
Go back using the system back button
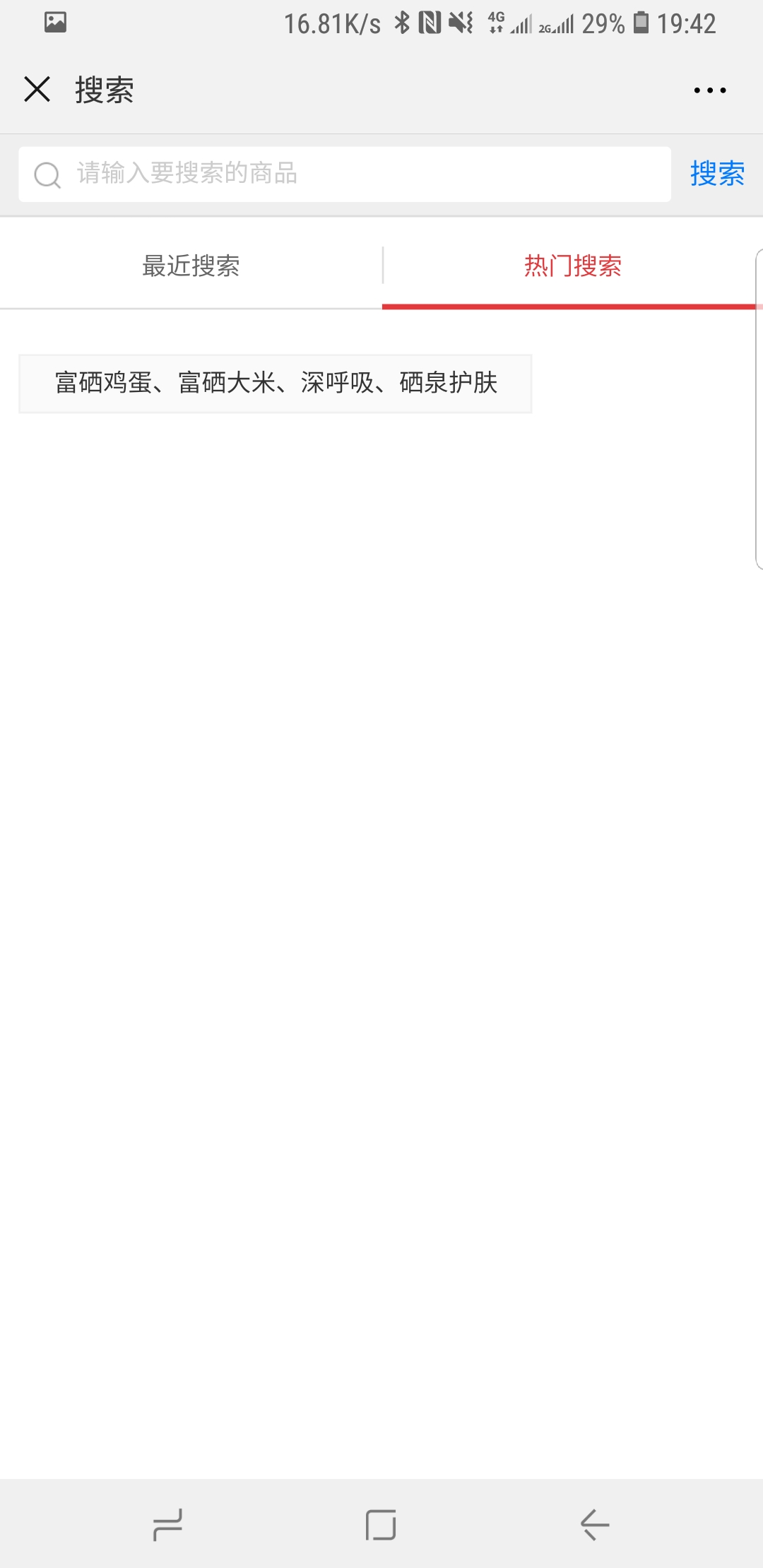(595, 1524)
